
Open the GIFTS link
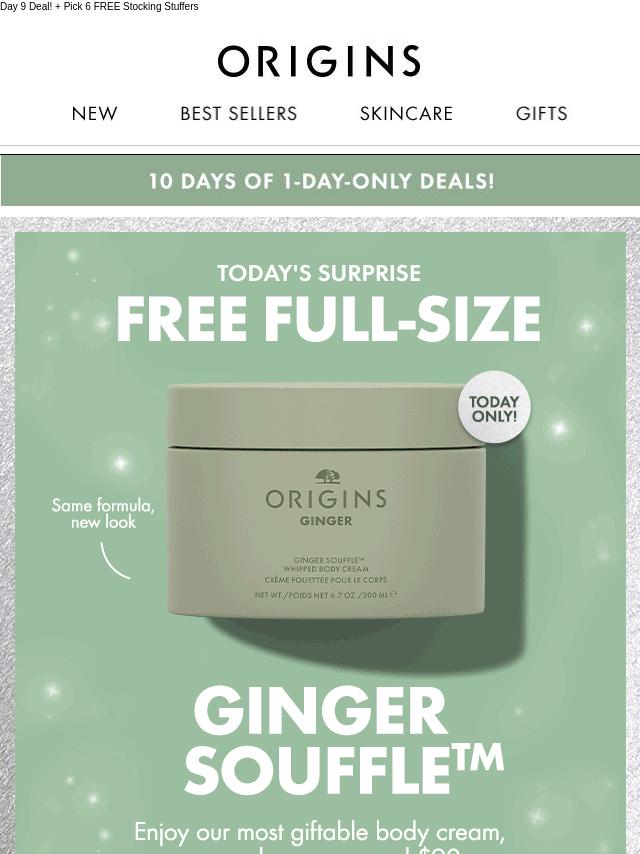pos(541,114)
